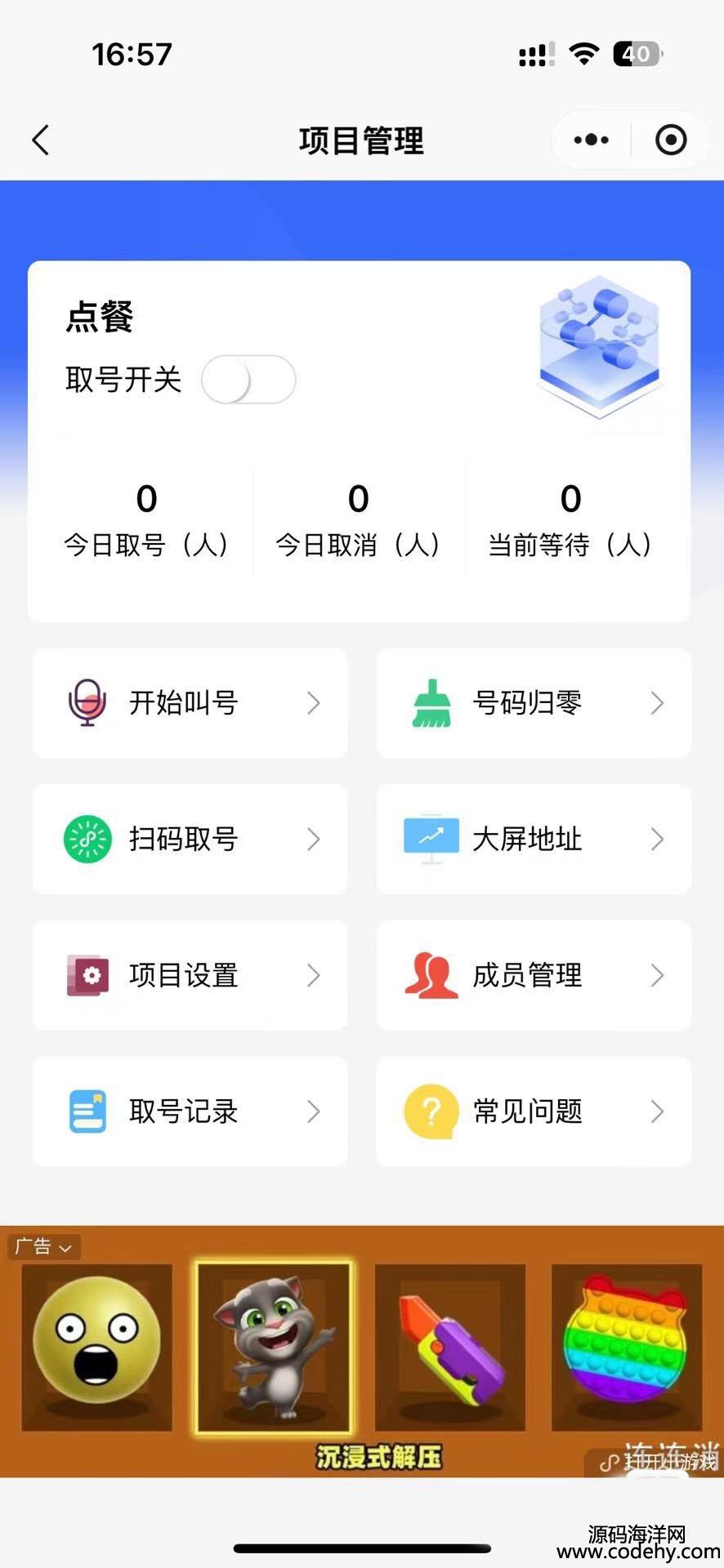View 大屏地址
The image size is (724, 1568).
point(534,840)
